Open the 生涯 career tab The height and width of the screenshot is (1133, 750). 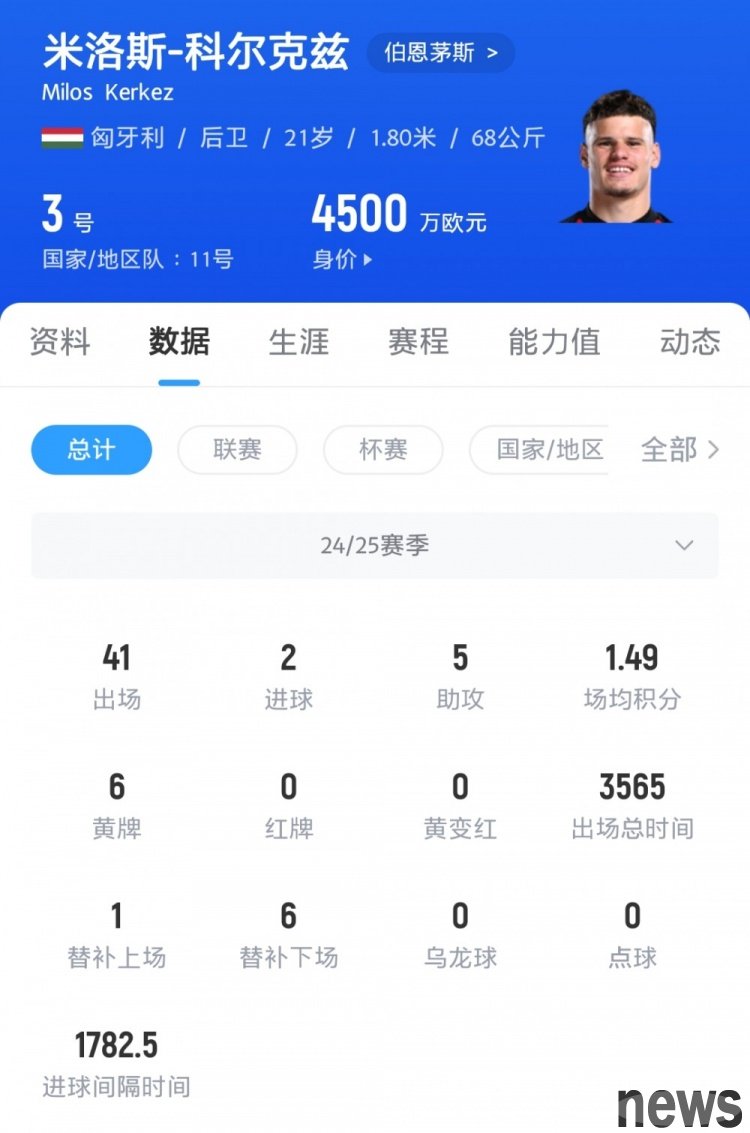299,342
